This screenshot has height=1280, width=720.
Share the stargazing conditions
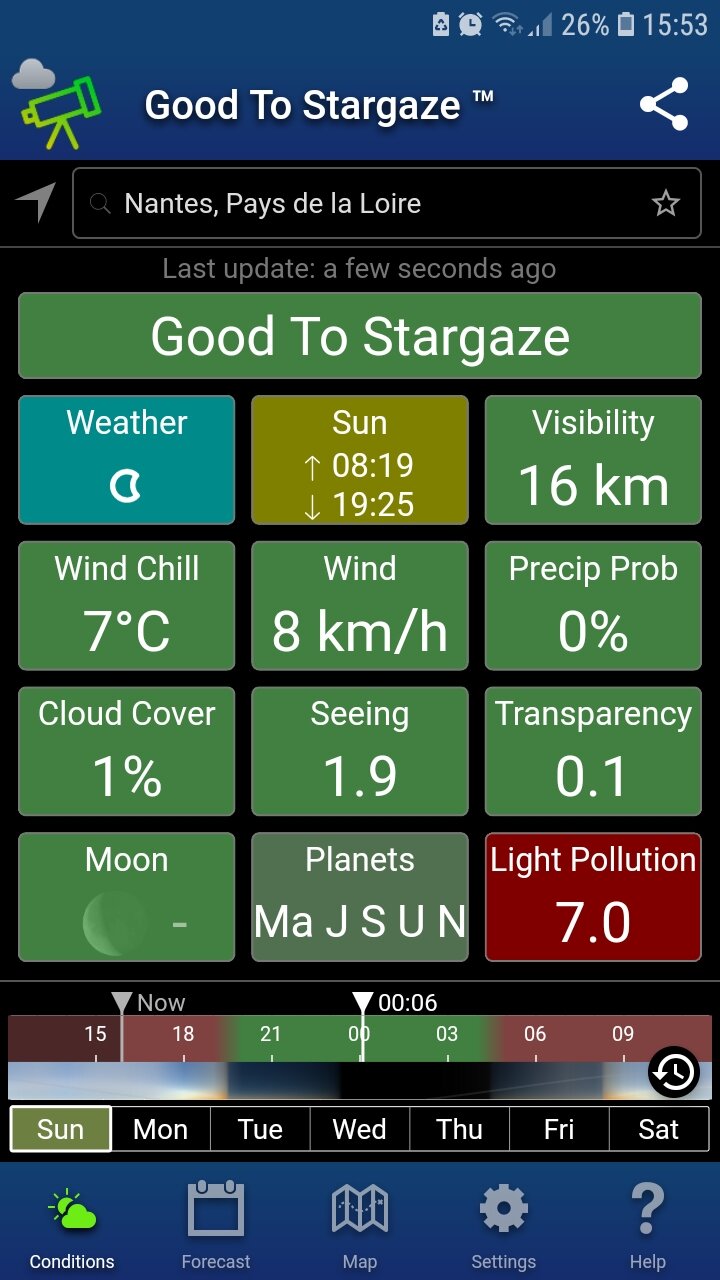point(664,104)
